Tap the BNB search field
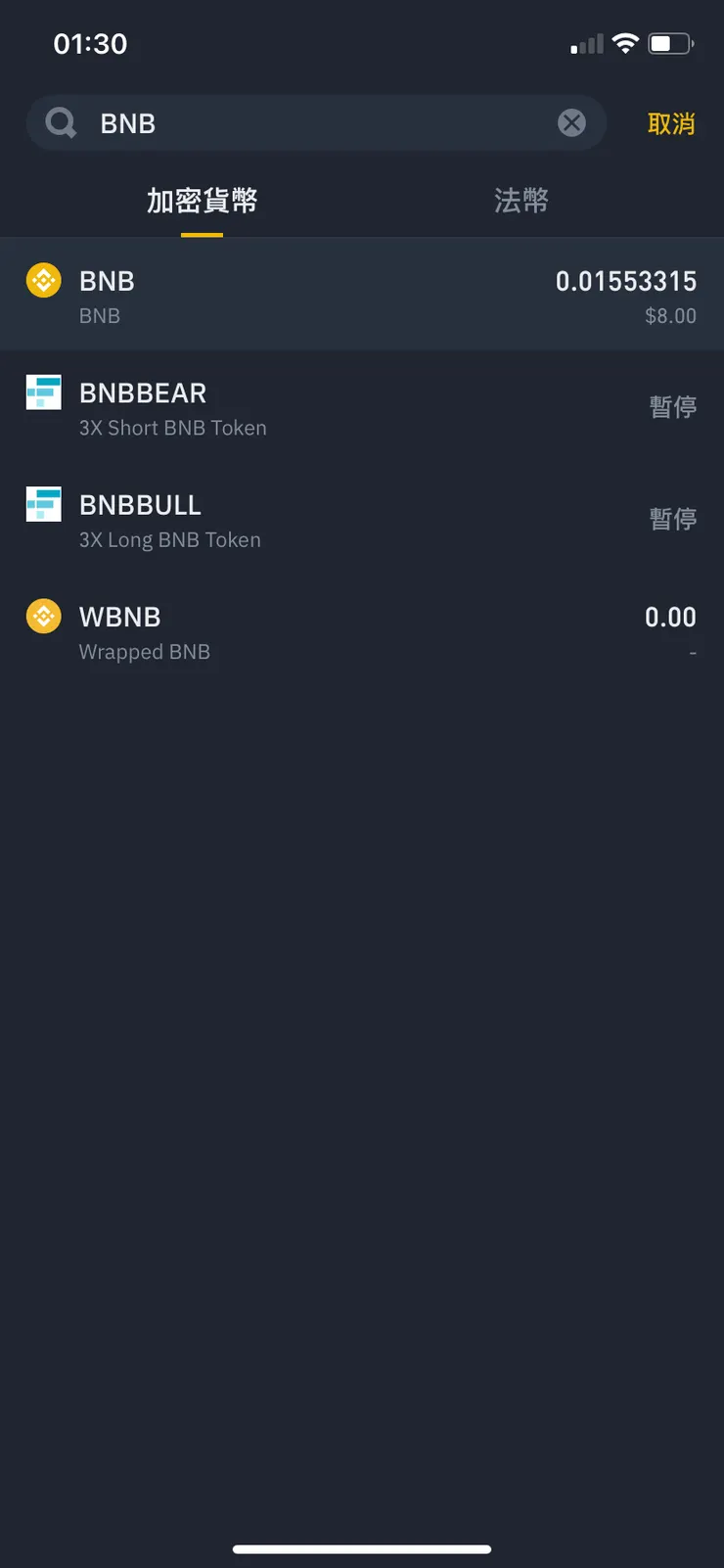 pyautogui.click(x=313, y=123)
